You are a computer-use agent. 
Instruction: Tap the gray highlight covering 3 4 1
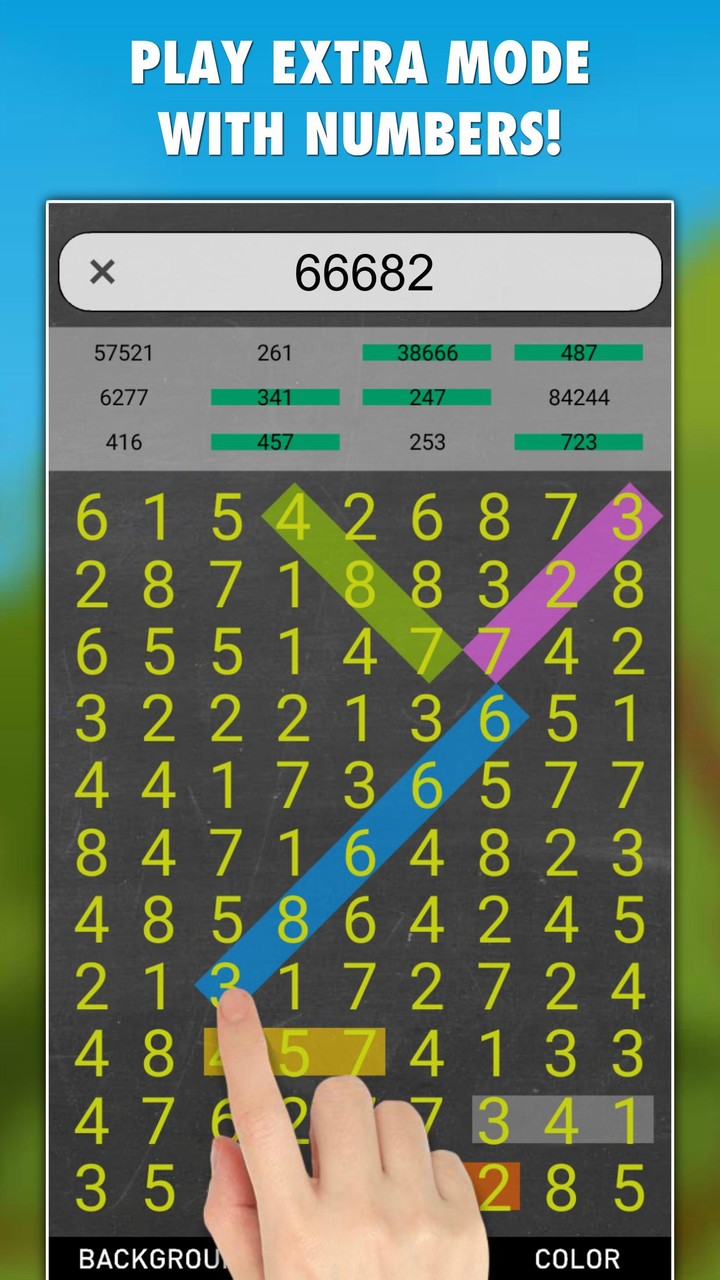(563, 1120)
